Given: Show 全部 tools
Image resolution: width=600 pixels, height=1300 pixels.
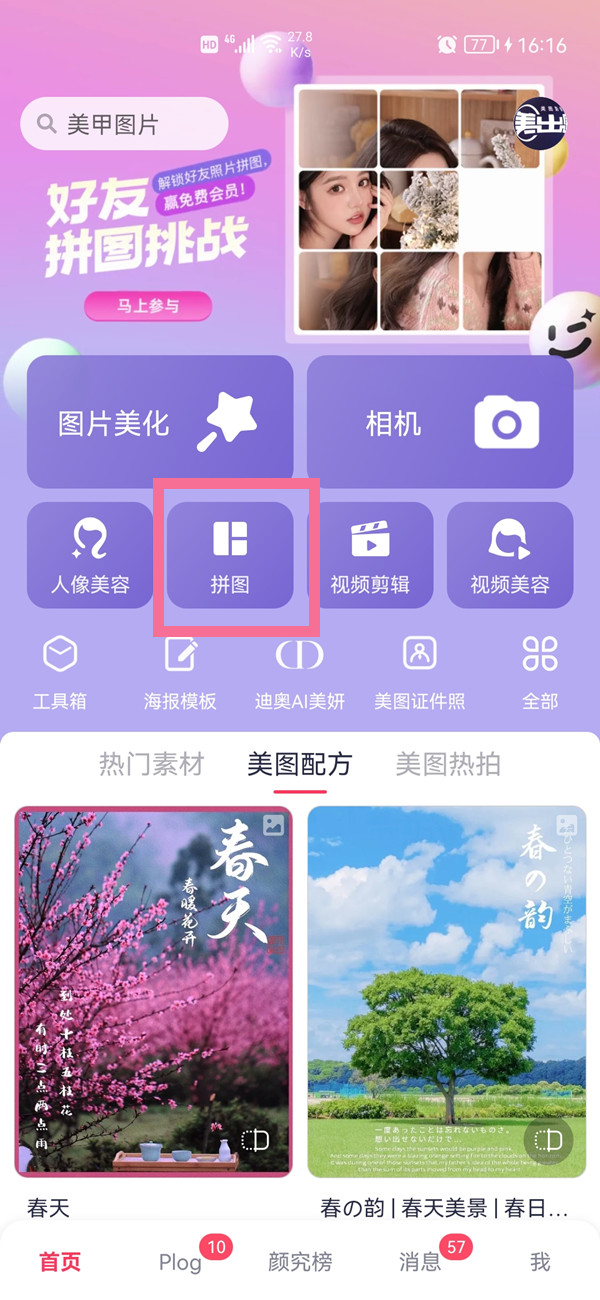Looking at the screenshot, I should 540,672.
